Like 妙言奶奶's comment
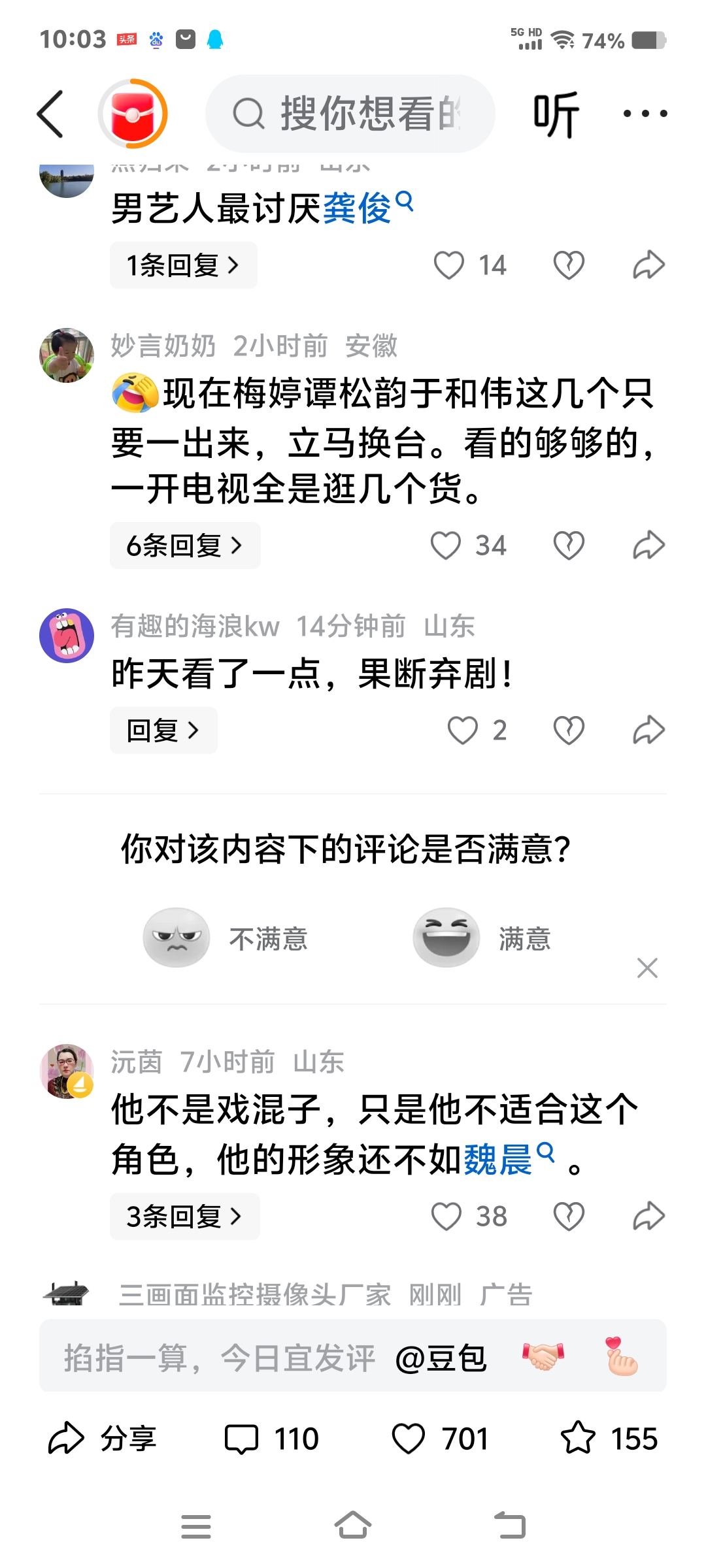The image size is (706, 1568). [x=446, y=546]
